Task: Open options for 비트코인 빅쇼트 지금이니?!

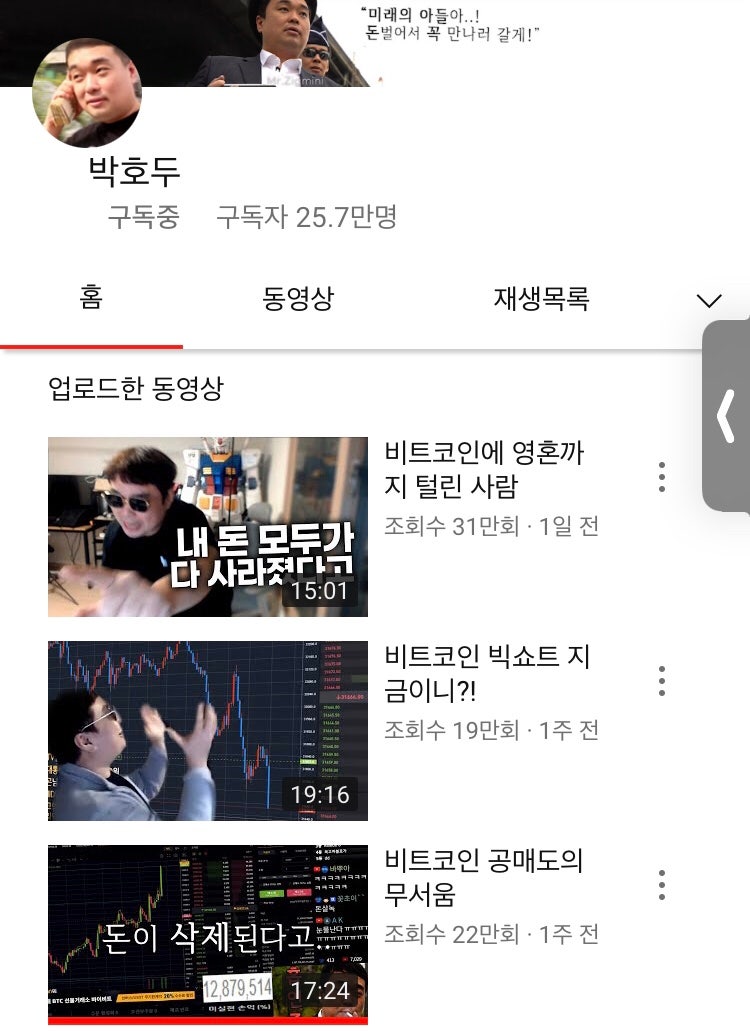Action: pos(661,681)
